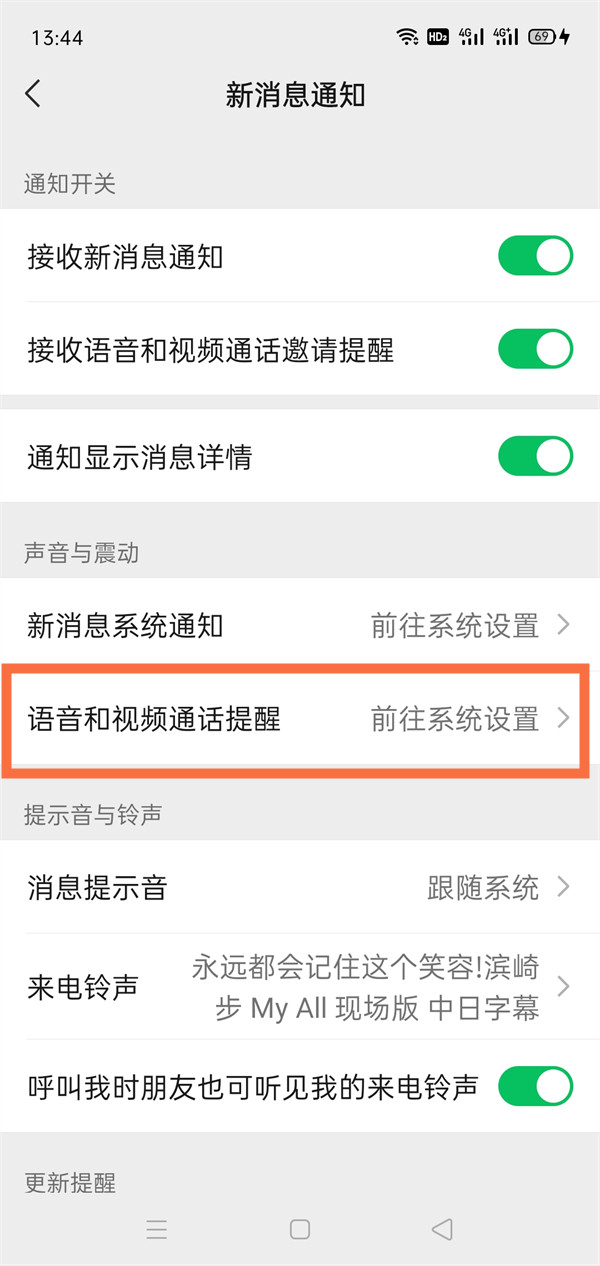Screen dimensions: 600x1266
Task: Disable 接收语音和视频通话邀请提醒 switch
Action: pos(535,350)
